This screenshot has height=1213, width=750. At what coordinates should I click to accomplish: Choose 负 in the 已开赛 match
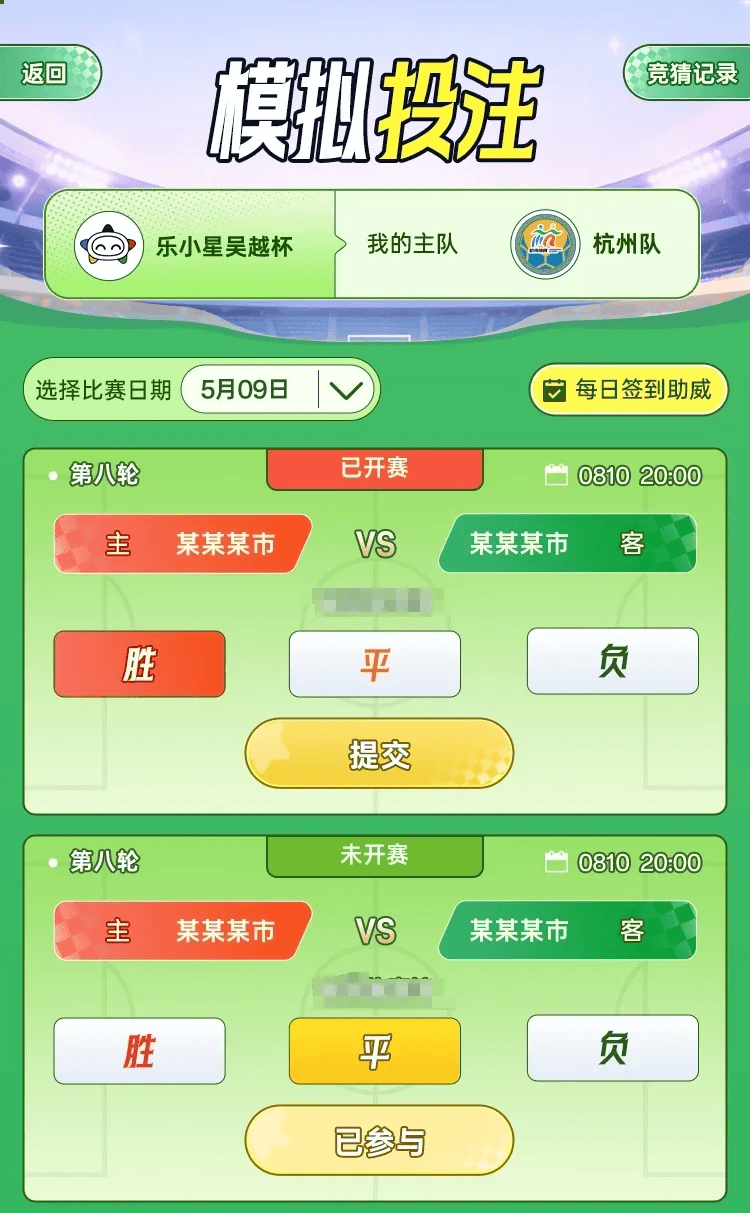pyautogui.click(x=612, y=661)
